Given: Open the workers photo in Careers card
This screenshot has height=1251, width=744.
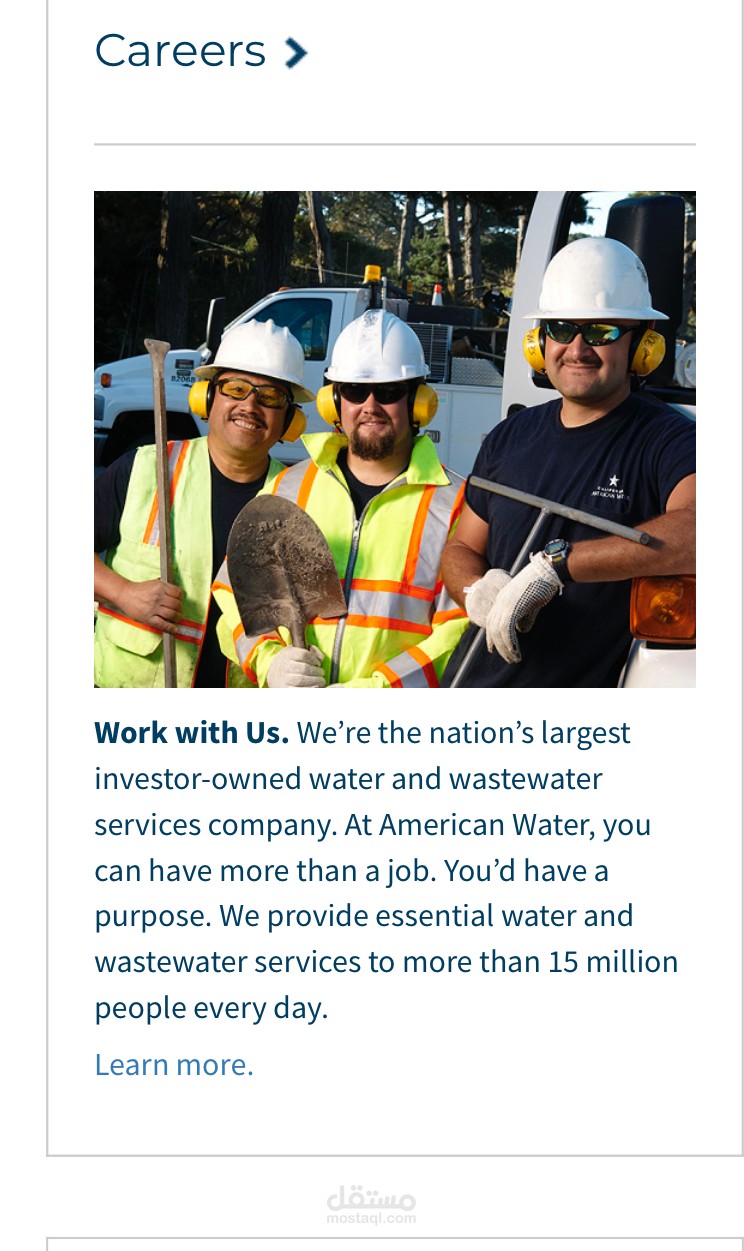Looking at the screenshot, I should point(395,439).
